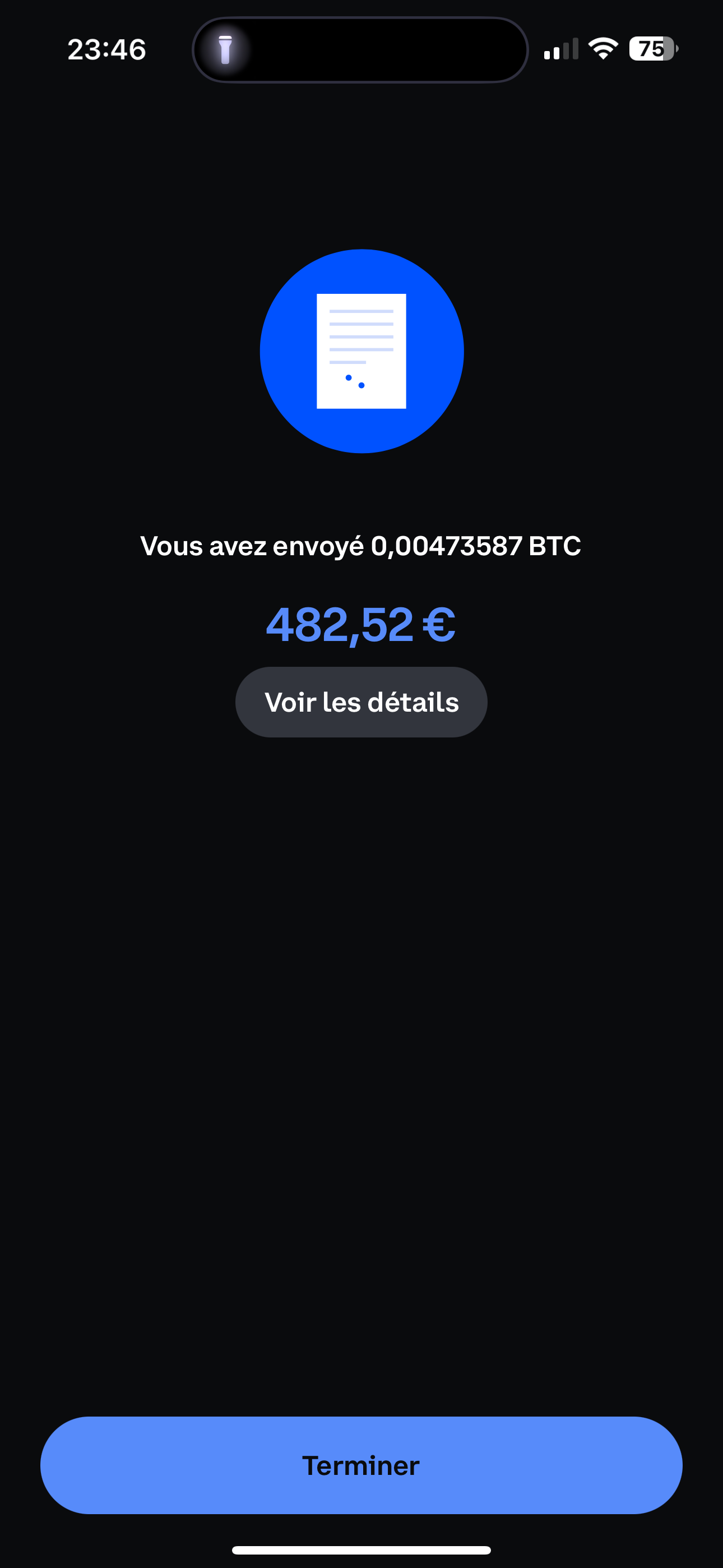Tap Terminer to finish

click(x=361, y=1465)
